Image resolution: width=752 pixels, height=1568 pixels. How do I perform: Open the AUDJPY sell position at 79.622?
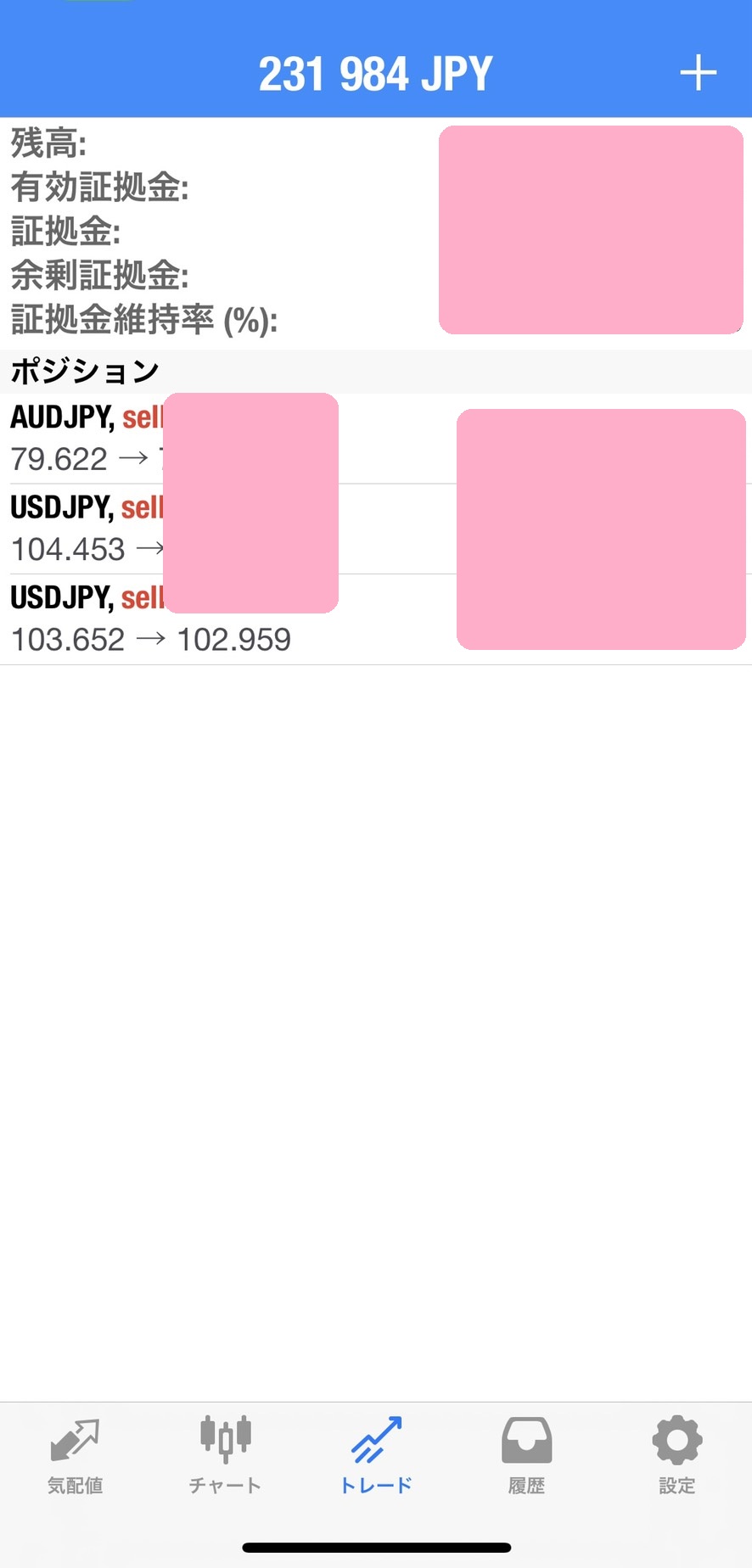(85, 439)
